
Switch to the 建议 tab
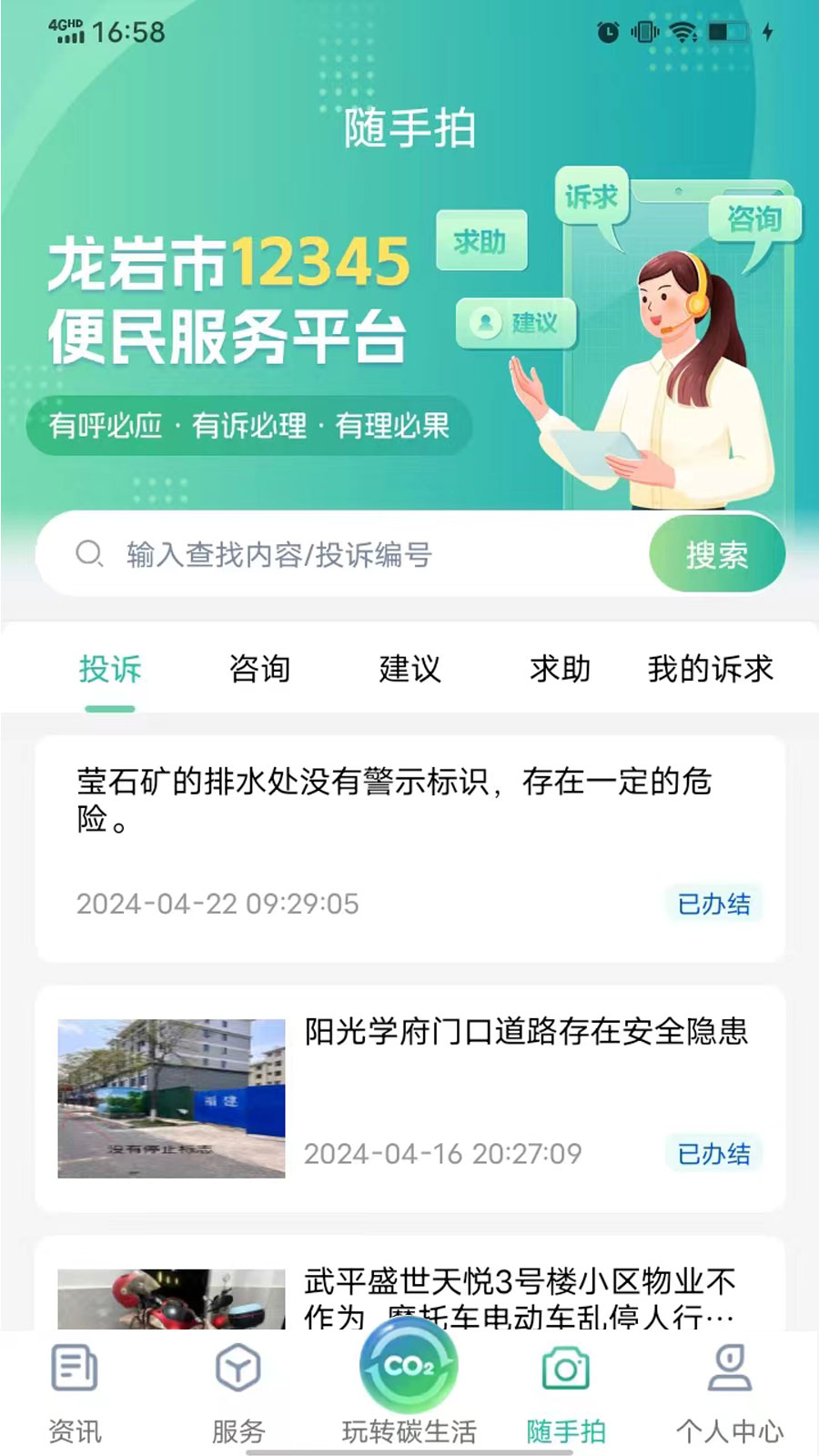(409, 669)
